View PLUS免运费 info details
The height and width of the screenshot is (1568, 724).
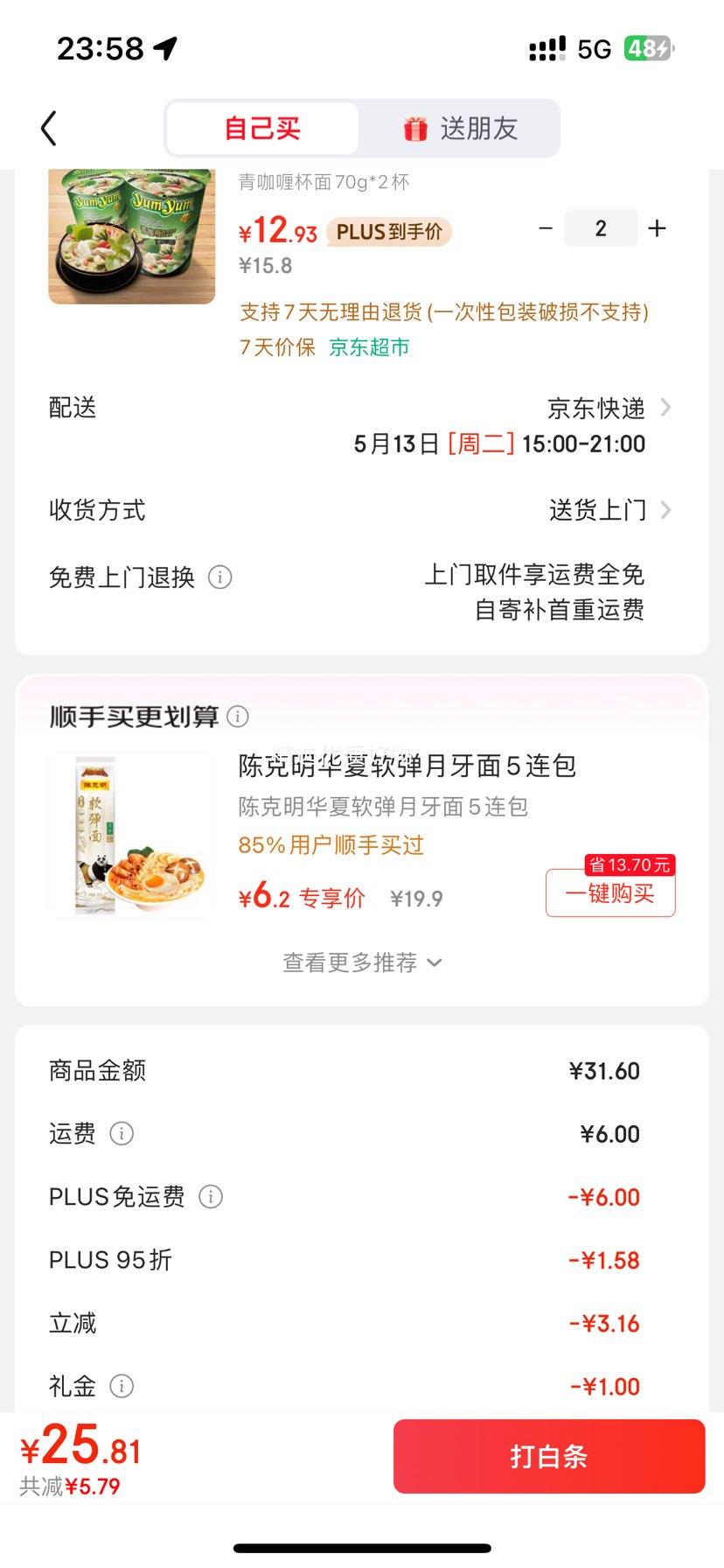coord(211,1197)
